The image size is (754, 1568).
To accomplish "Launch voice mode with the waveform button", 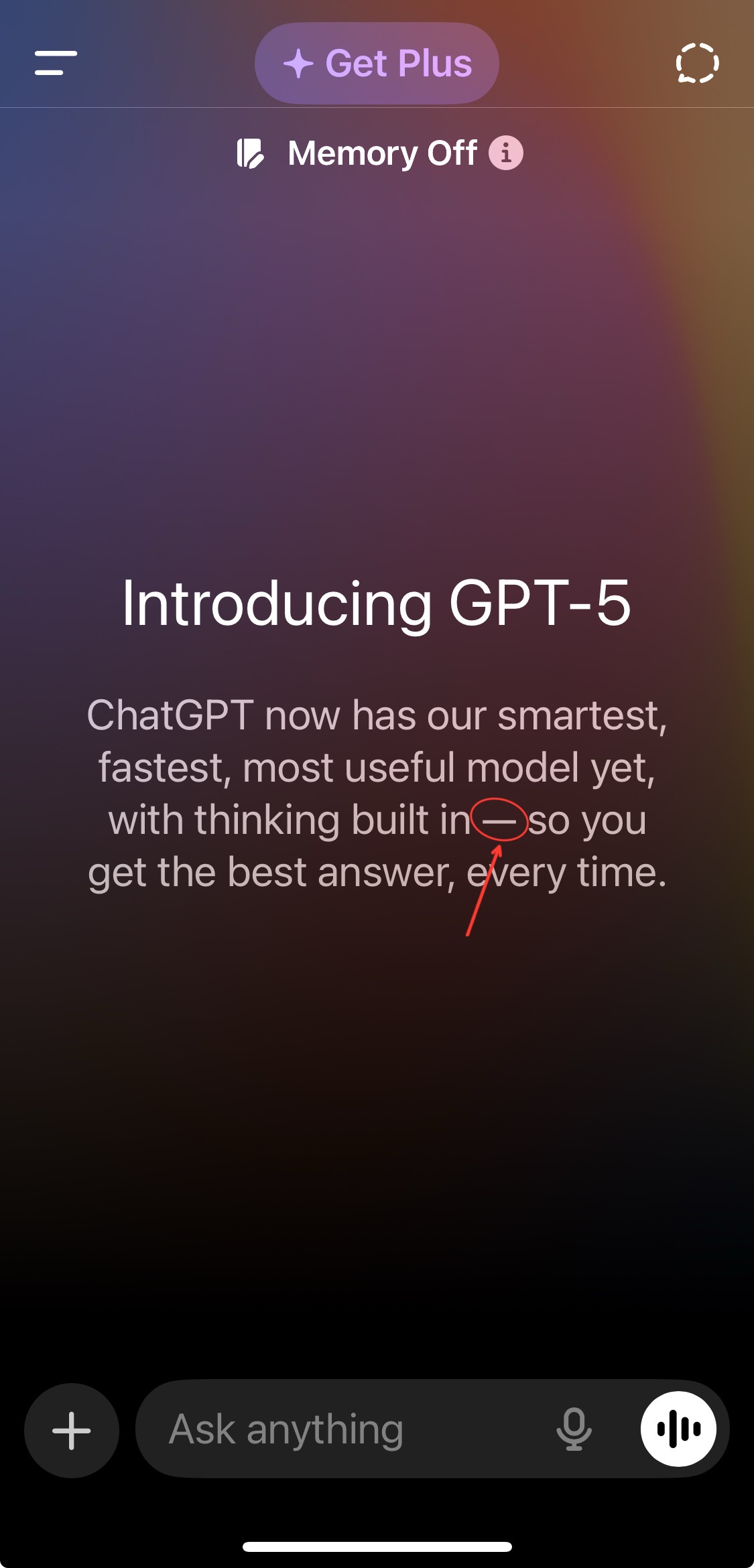I will [x=678, y=1429].
